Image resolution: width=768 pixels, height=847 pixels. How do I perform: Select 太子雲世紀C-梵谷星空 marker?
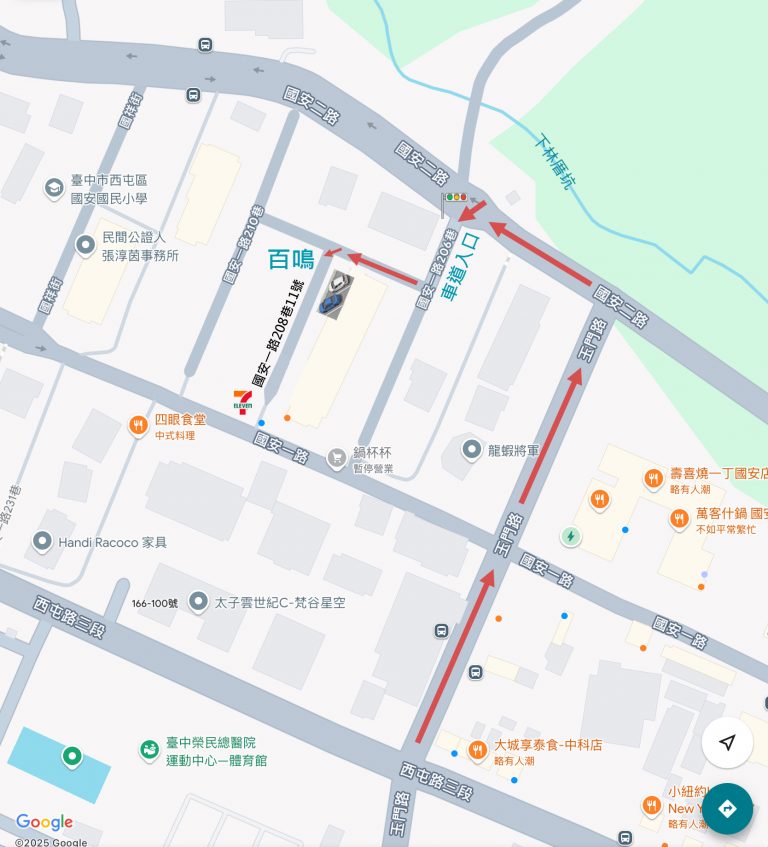pyautogui.click(x=199, y=602)
